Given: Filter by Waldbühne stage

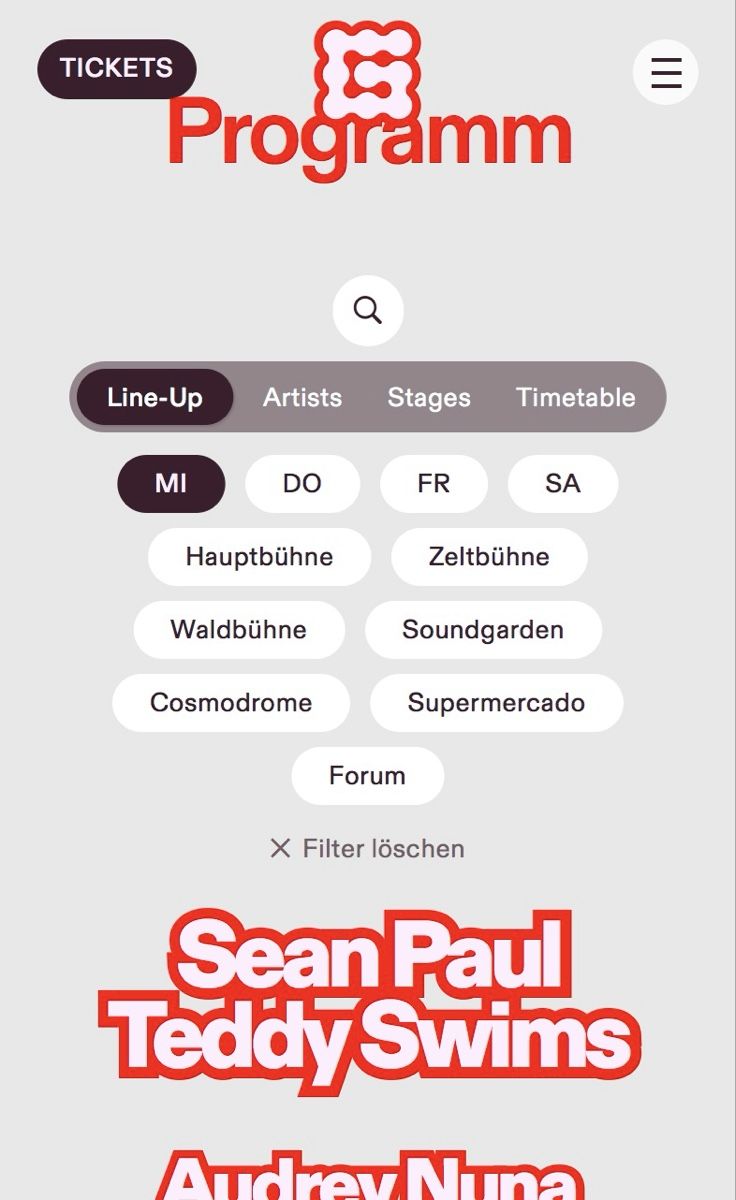Looking at the screenshot, I should point(239,630).
